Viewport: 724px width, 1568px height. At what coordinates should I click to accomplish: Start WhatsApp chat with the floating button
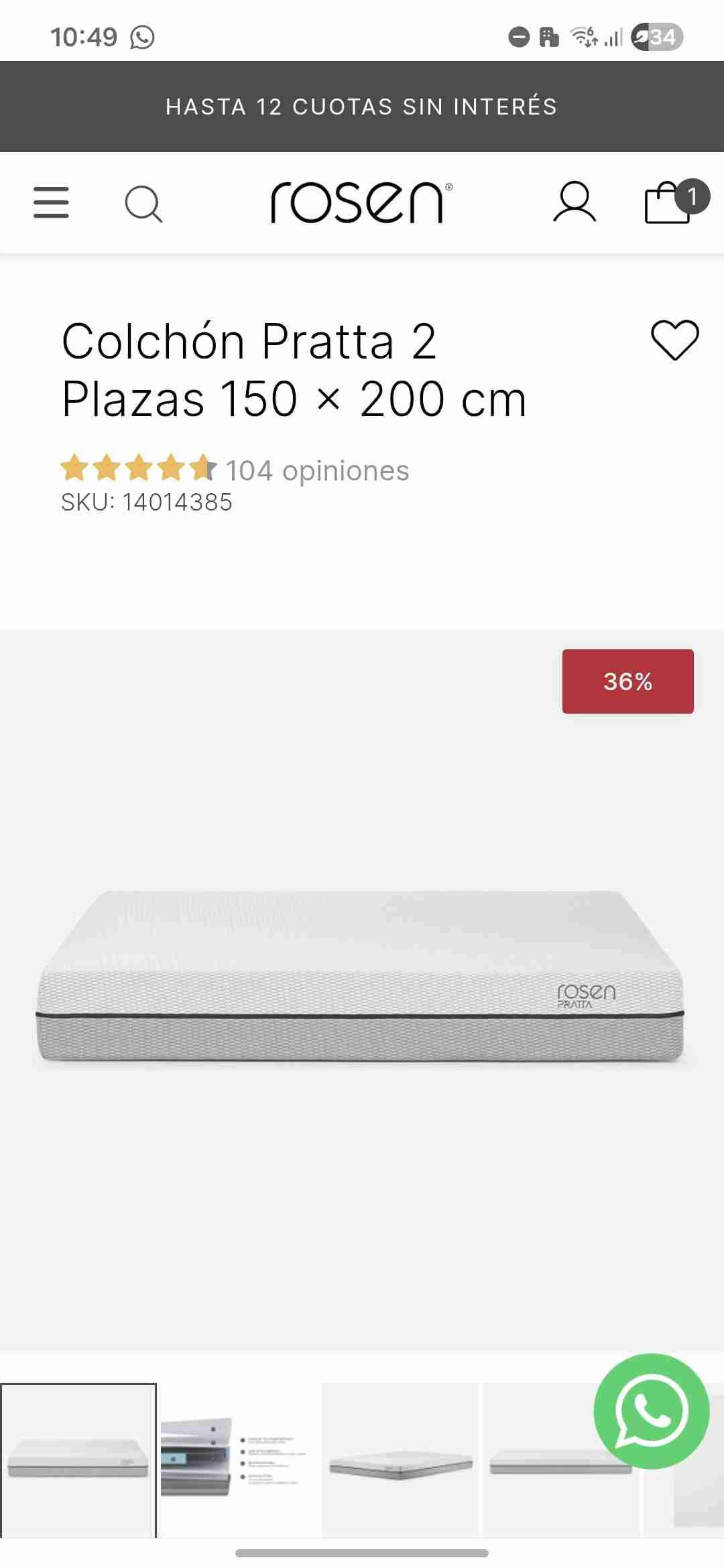click(x=651, y=1411)
